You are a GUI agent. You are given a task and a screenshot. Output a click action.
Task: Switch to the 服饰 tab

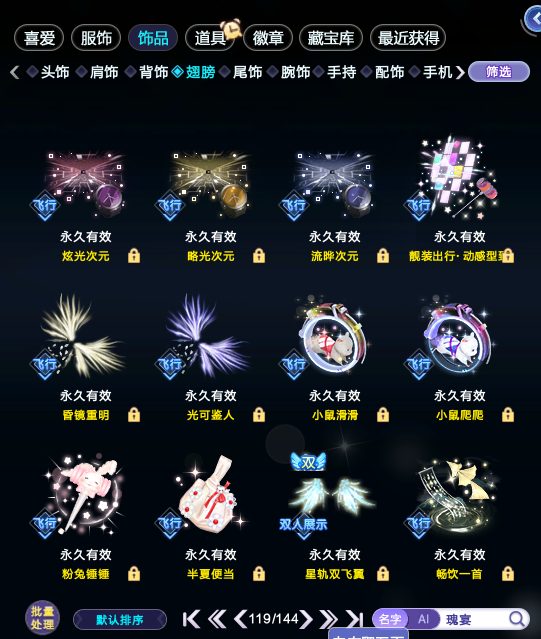[x=96, y=38]
